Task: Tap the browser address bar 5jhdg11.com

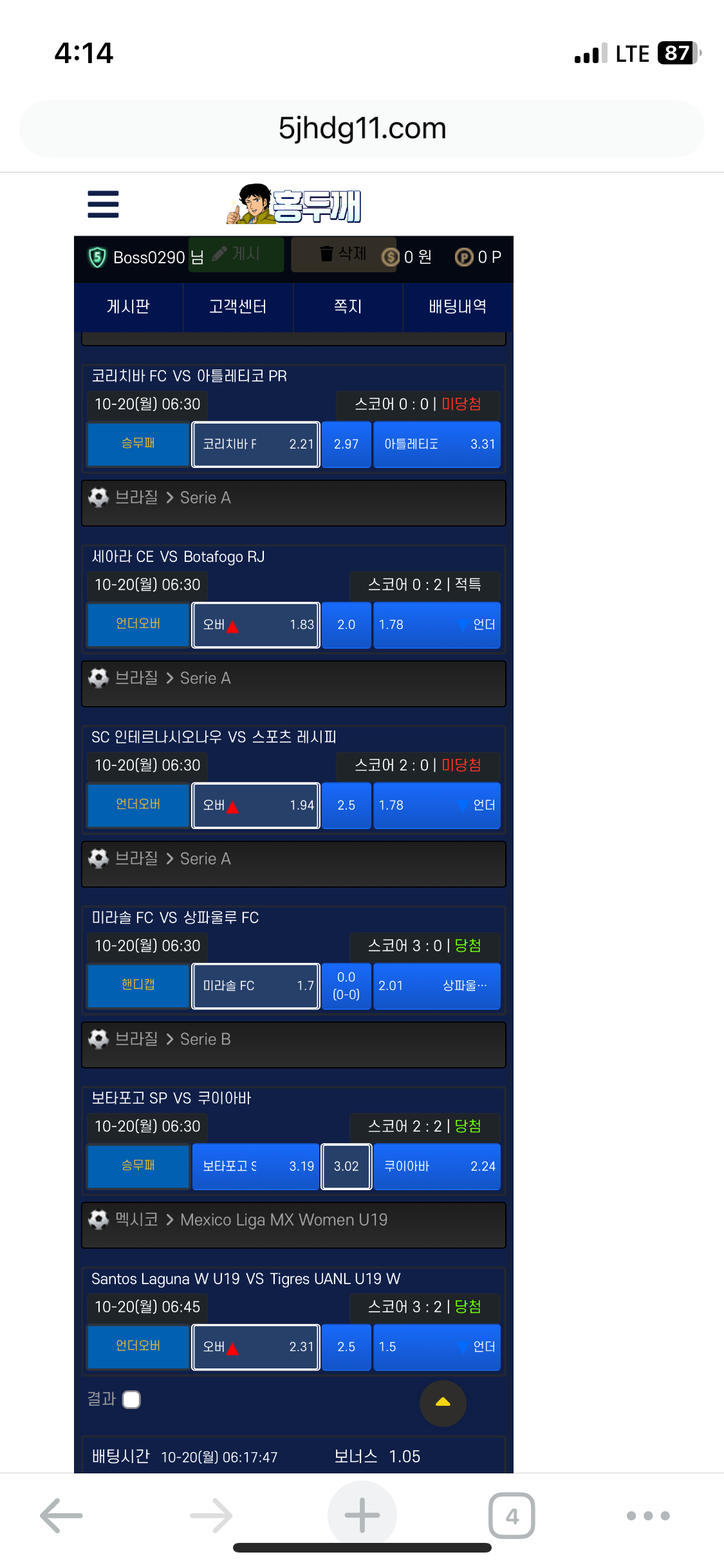Action: tap(362, 128)
